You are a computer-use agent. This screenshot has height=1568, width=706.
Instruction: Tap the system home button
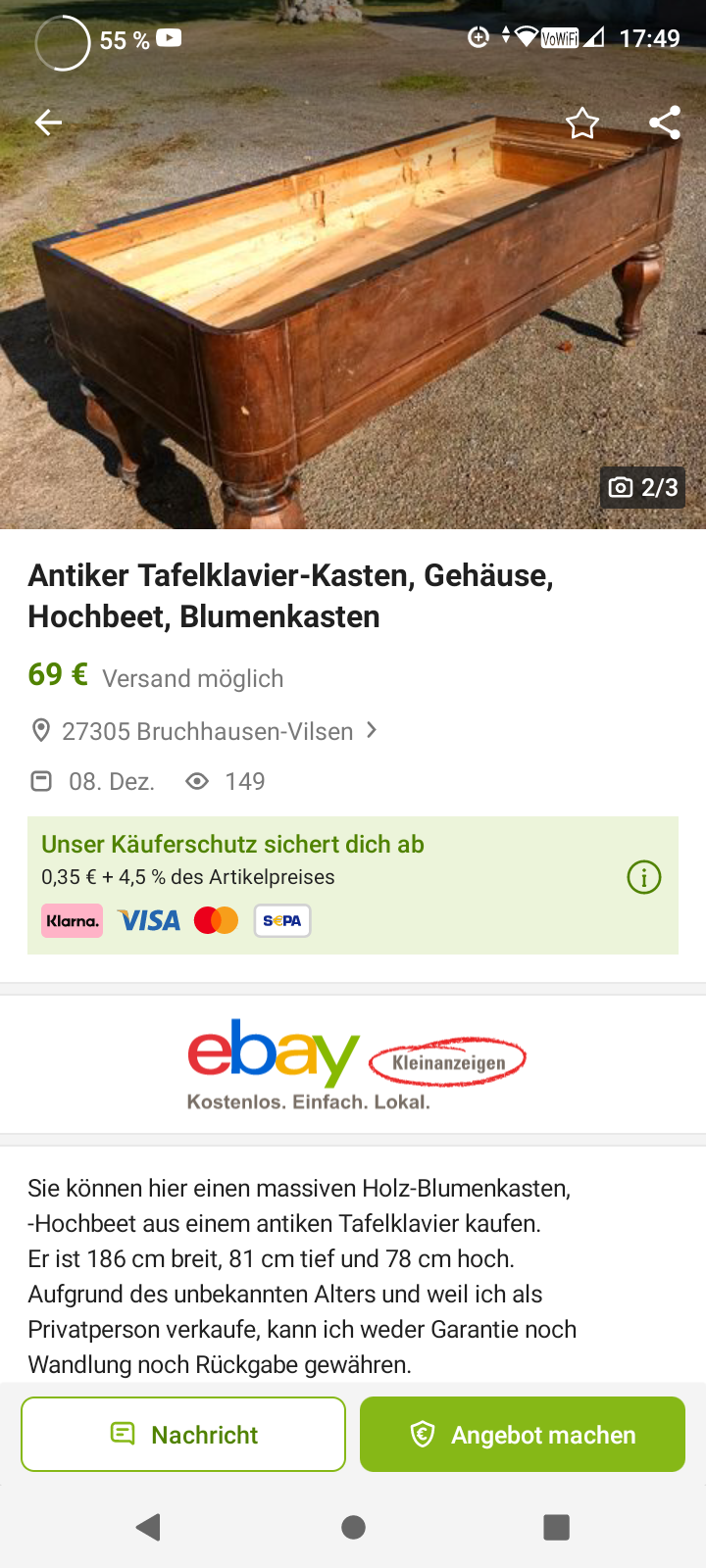353,1527
